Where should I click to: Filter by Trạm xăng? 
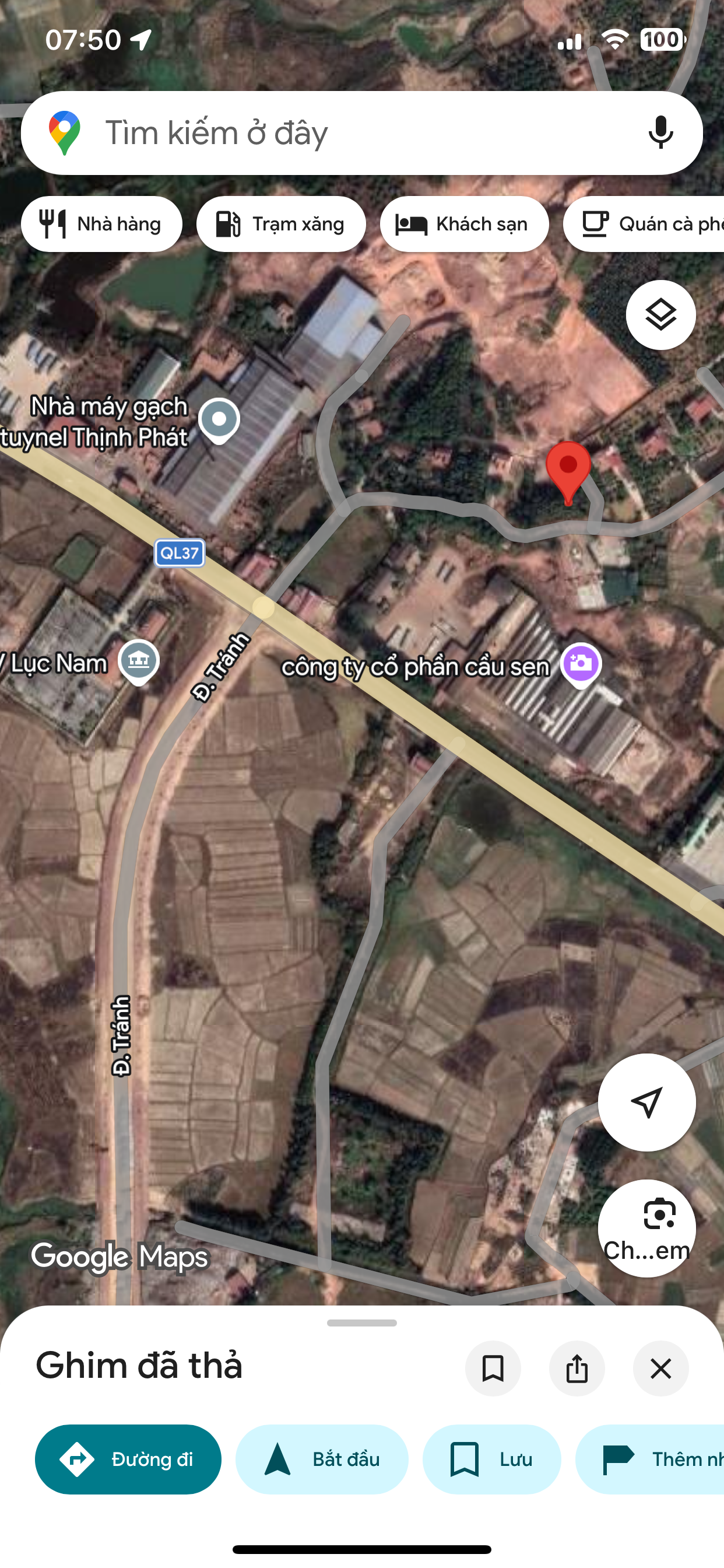281,224
